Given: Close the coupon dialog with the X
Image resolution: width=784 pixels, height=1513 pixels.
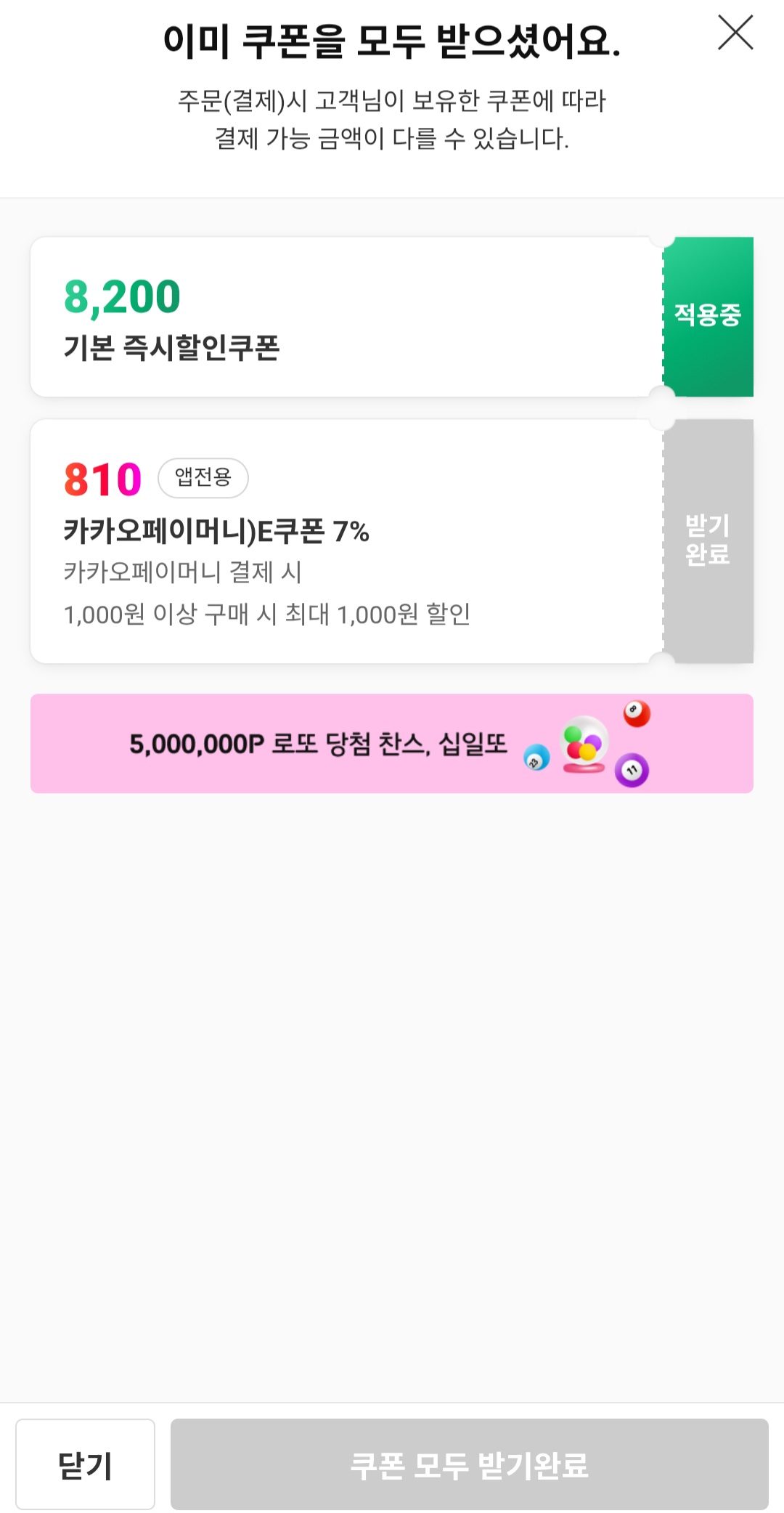Looking at the screenshot, I should (735, 33).
